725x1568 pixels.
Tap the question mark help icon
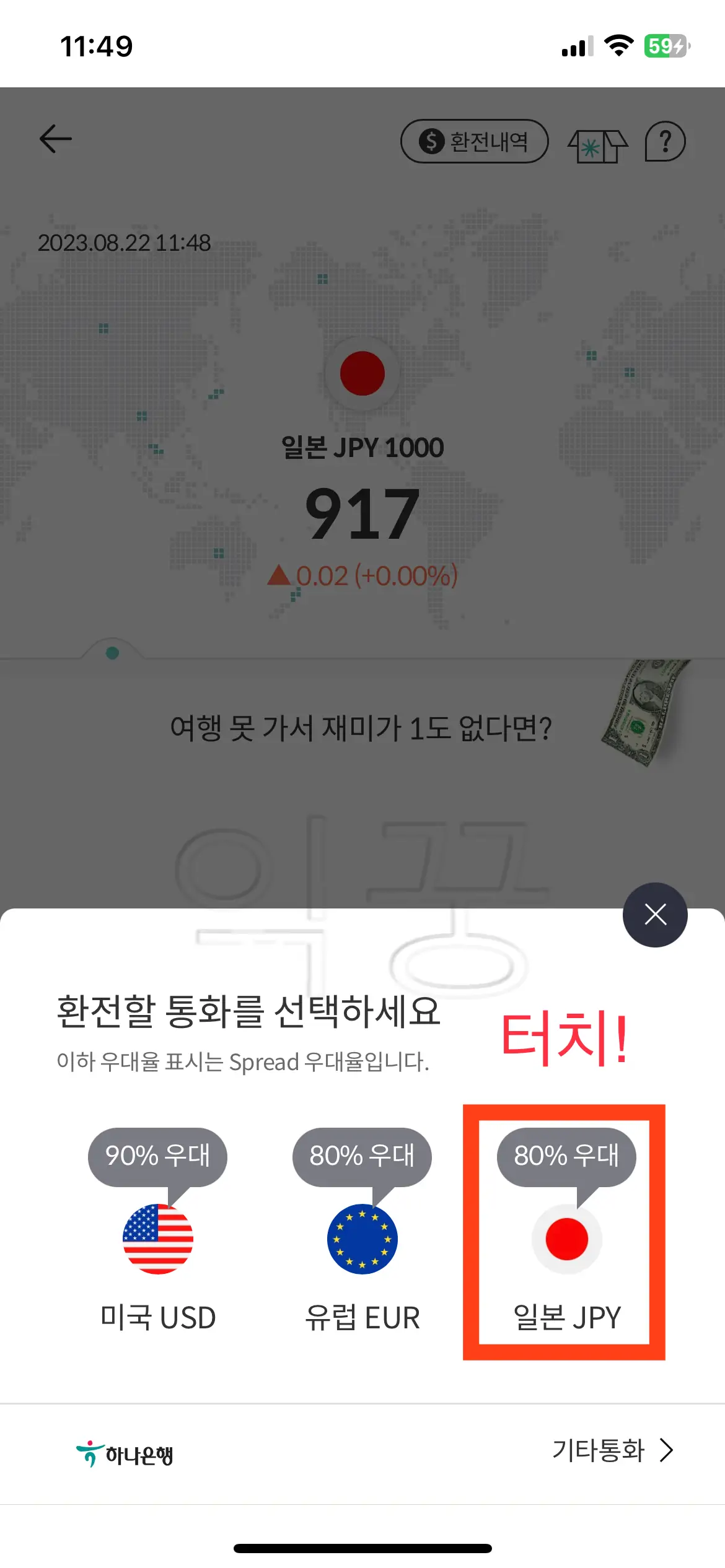tap(665, 142)
